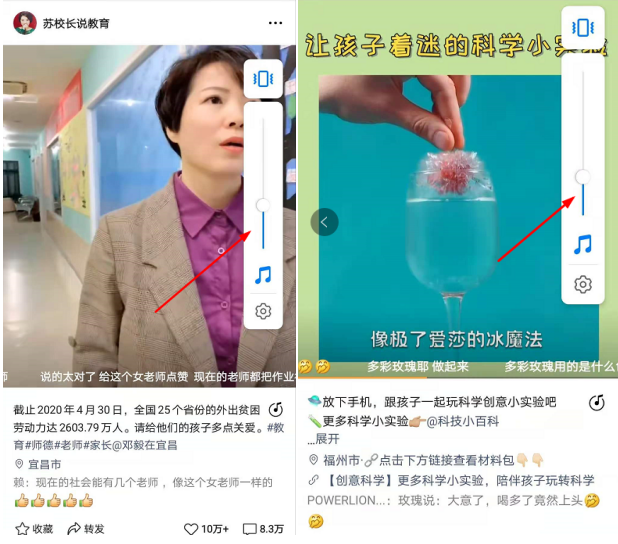
Task: Open volume settings gear beside rose experiment video
Action: [582, 285]
